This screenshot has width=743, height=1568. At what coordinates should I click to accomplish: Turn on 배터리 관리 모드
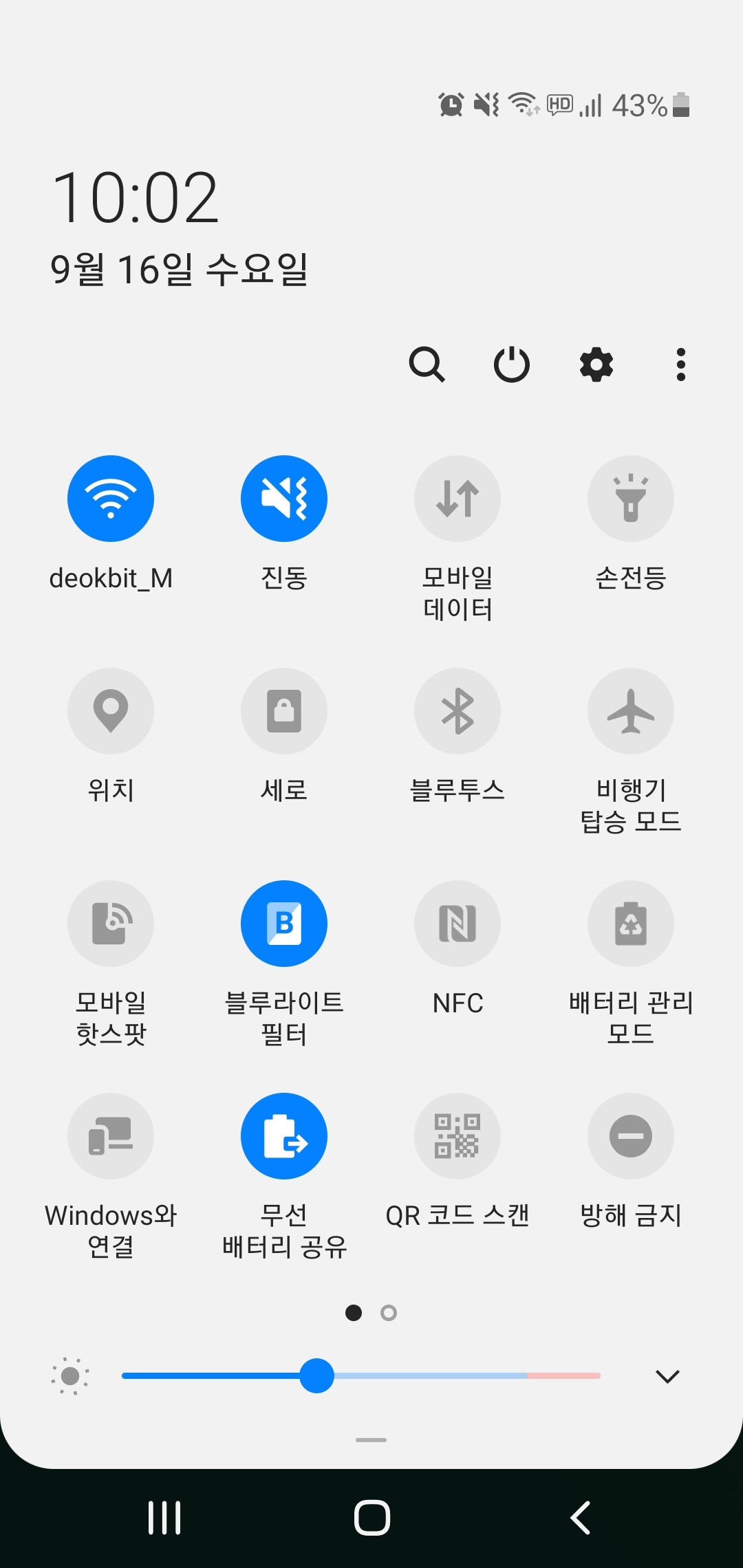click(x=631, y=924)
